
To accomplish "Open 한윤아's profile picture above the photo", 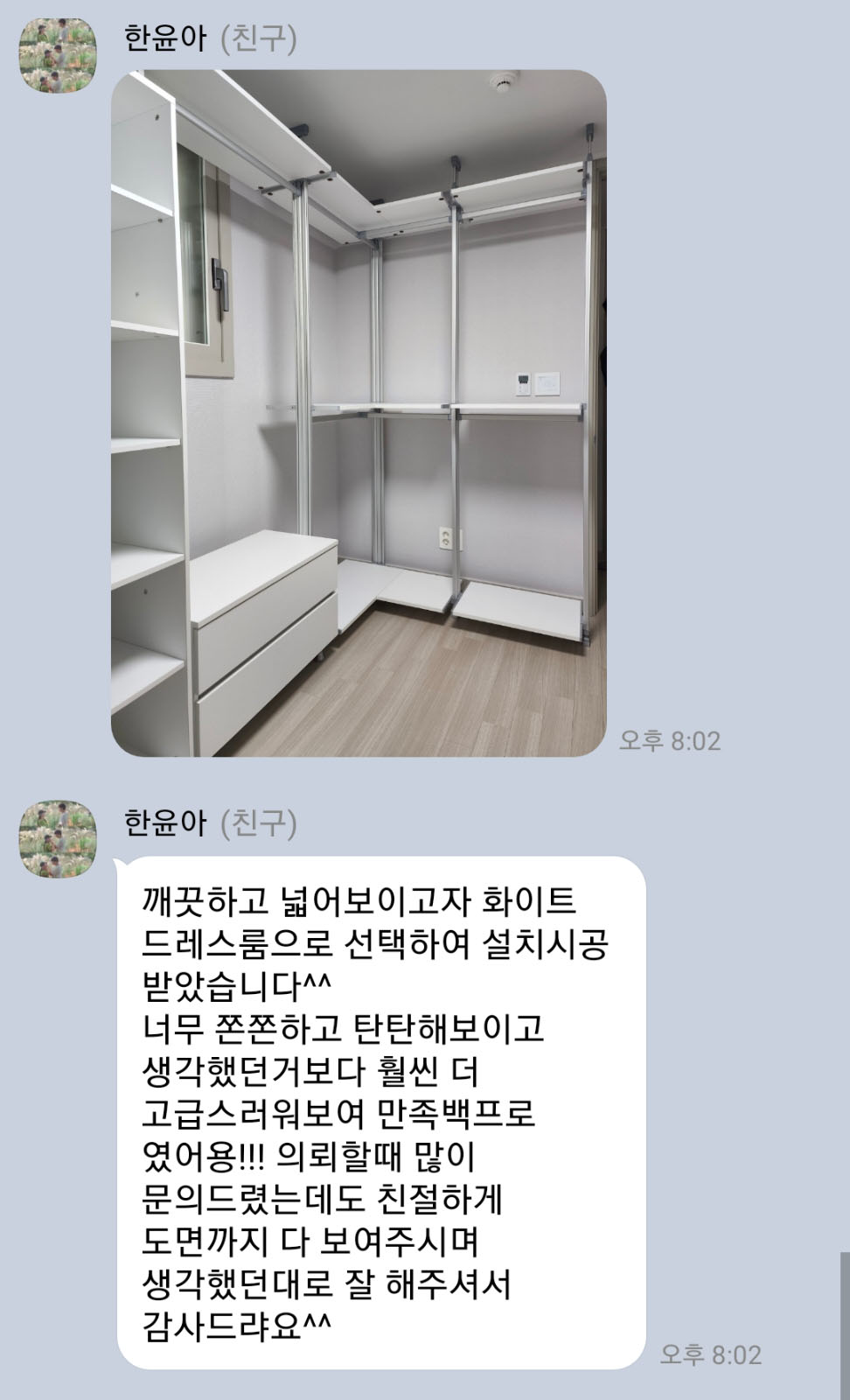I will click(58, 55).
